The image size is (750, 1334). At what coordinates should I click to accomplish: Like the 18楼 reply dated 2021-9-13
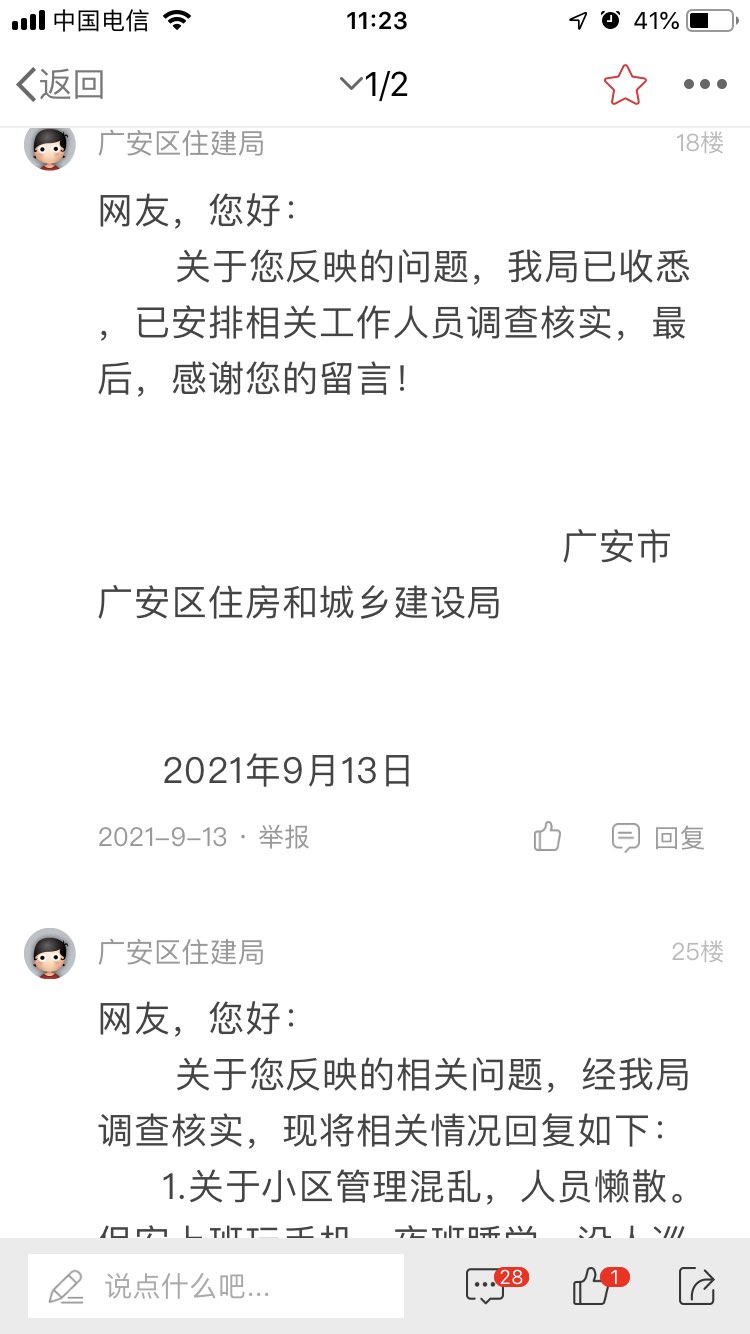pos(547,836)
